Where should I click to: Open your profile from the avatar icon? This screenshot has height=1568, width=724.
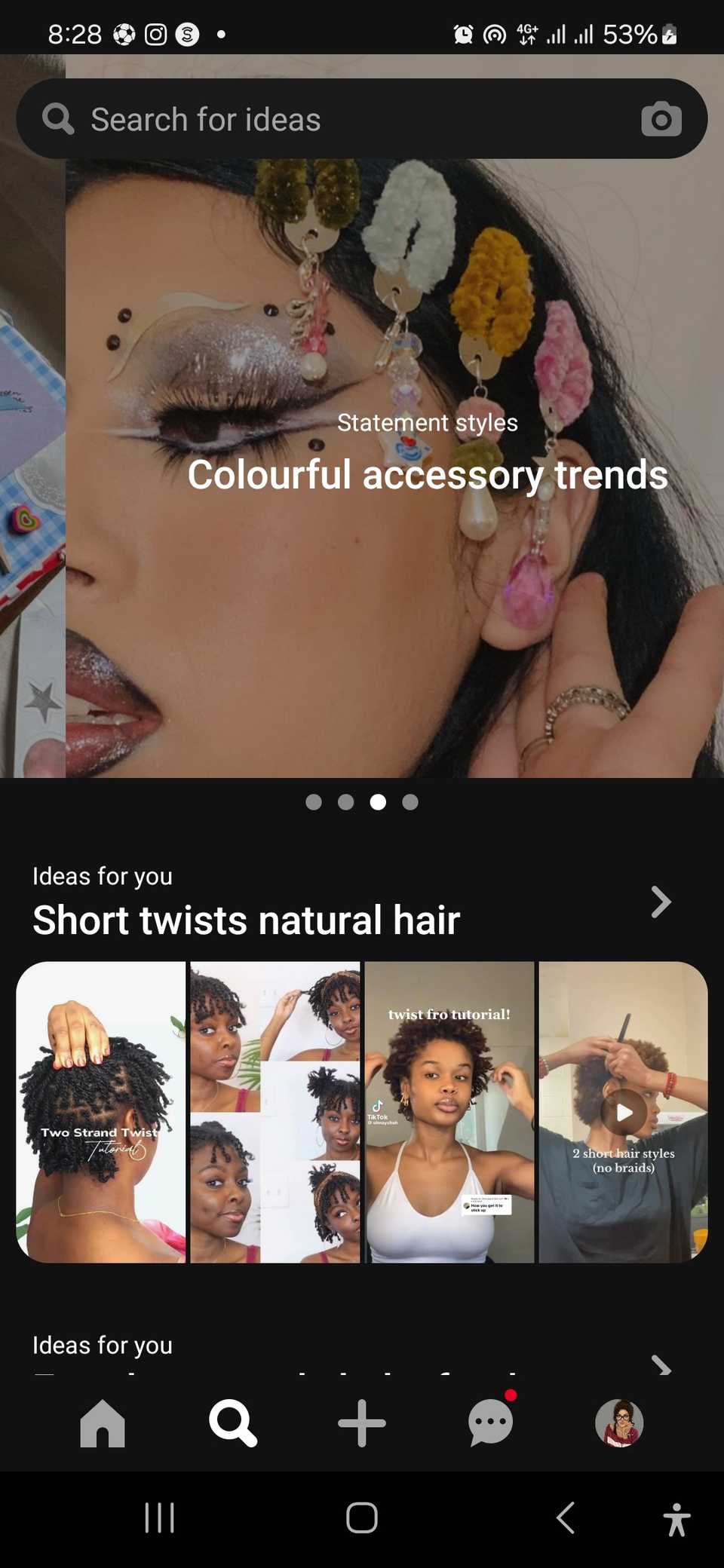click(618, 1422)
